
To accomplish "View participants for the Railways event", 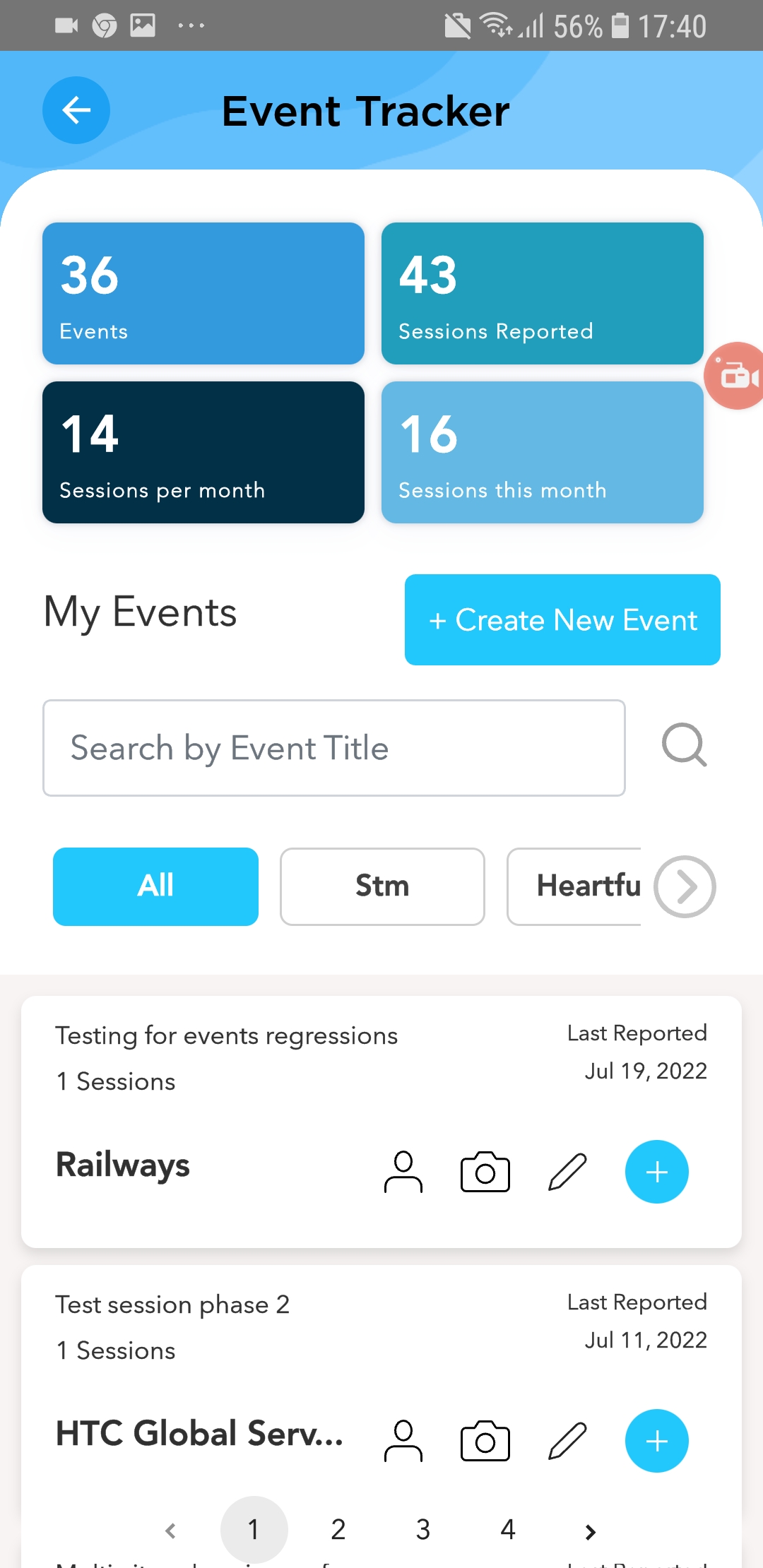I will point(403,1172).
